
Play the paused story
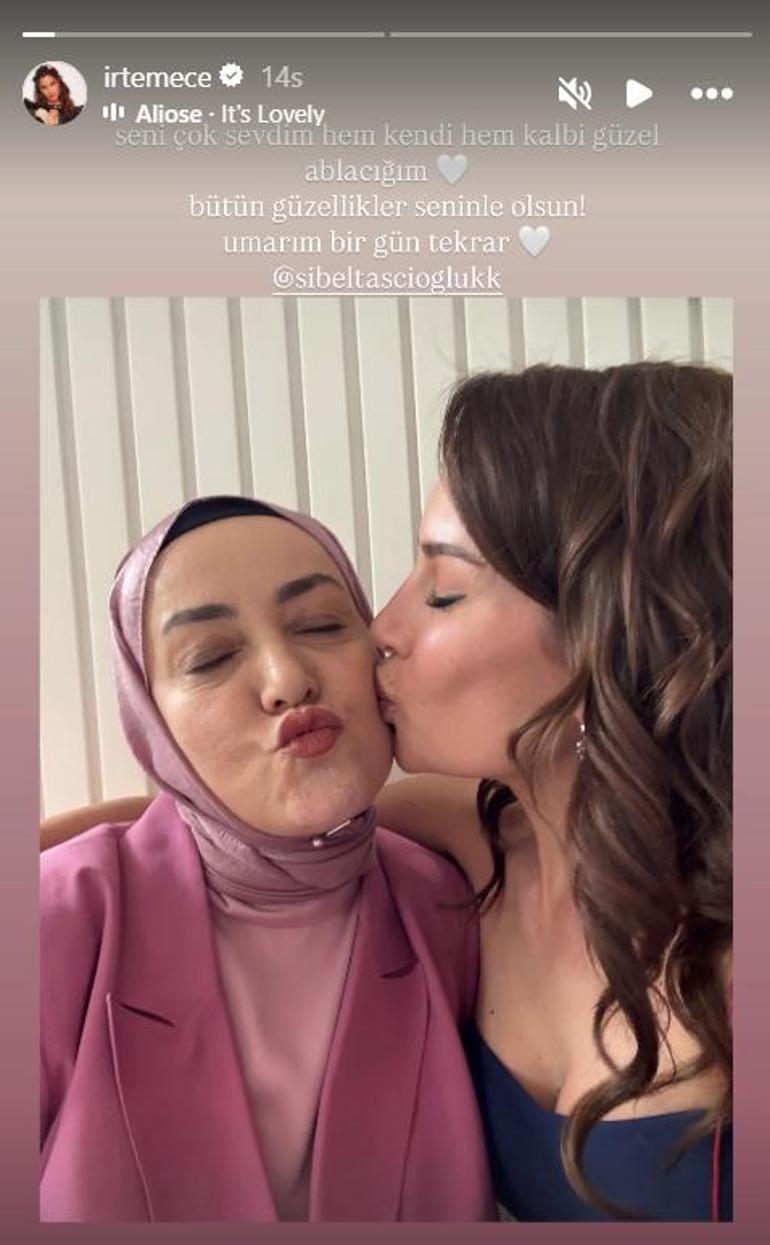point(638,94)
